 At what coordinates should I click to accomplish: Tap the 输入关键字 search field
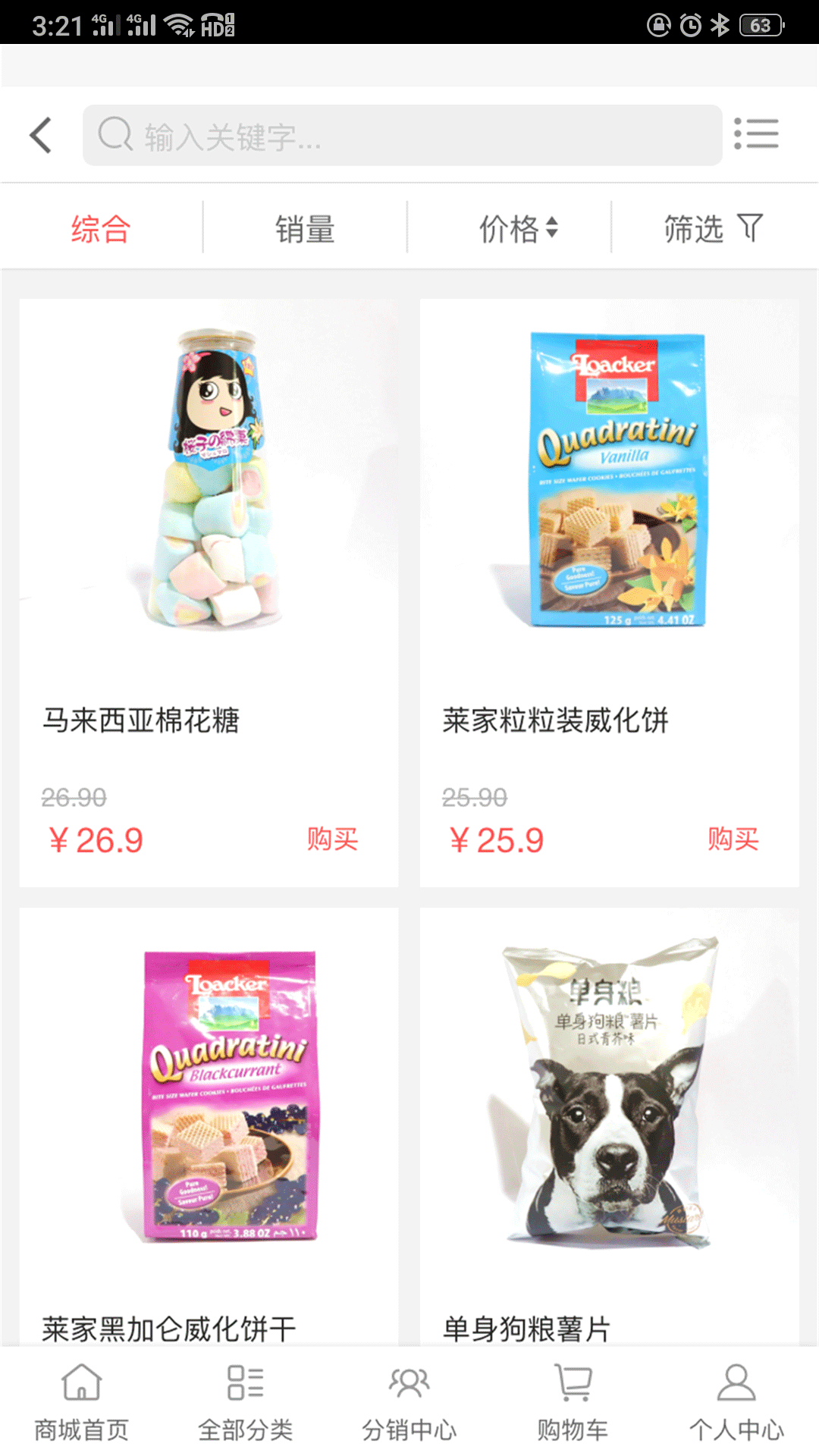(402, 136)
